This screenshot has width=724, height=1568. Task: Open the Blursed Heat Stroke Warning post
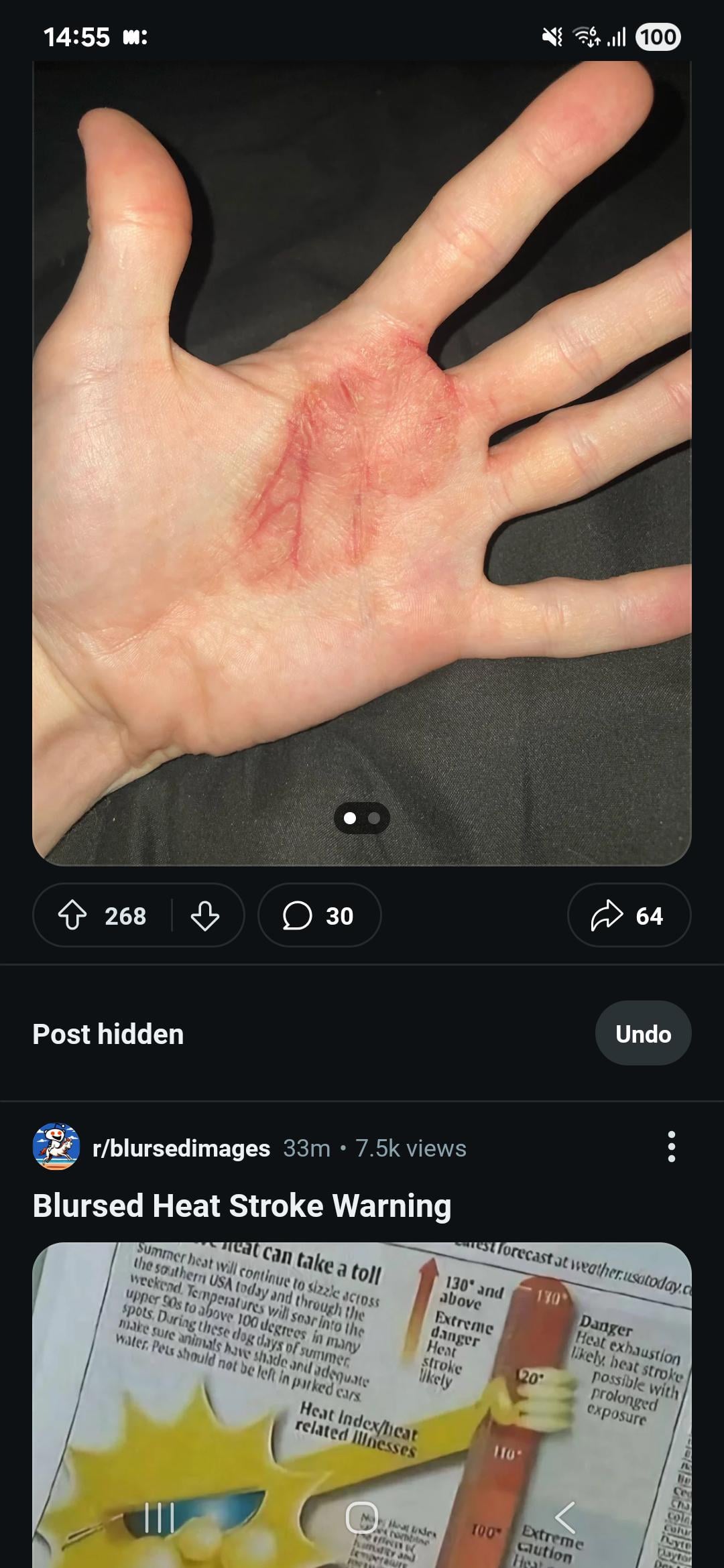click(x=241, y=1205)
